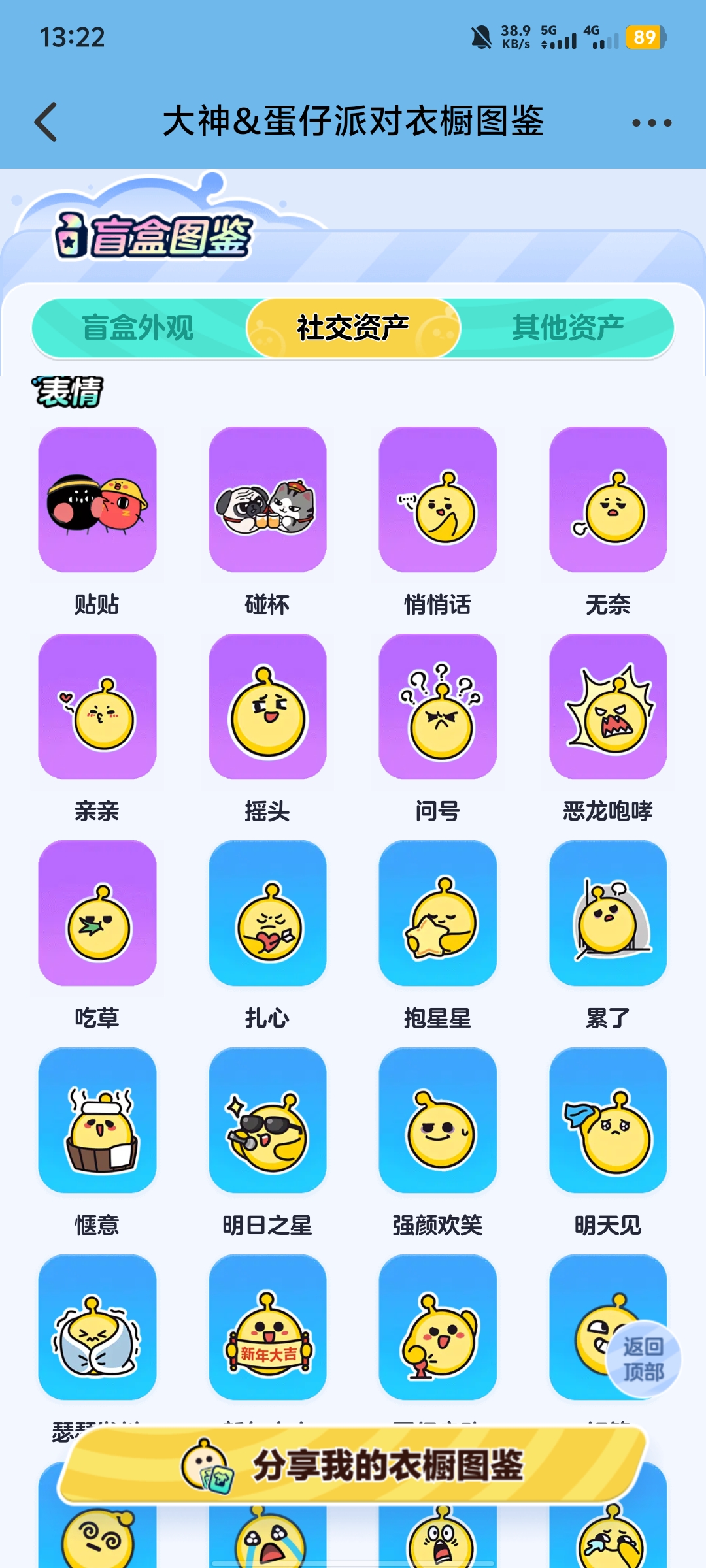Image resolution: width=706 pixels, height=1568 pixels.
Task: Share my wardrobe via 分享我的衣橱图鉴
Action: [x=353, y=1465]
